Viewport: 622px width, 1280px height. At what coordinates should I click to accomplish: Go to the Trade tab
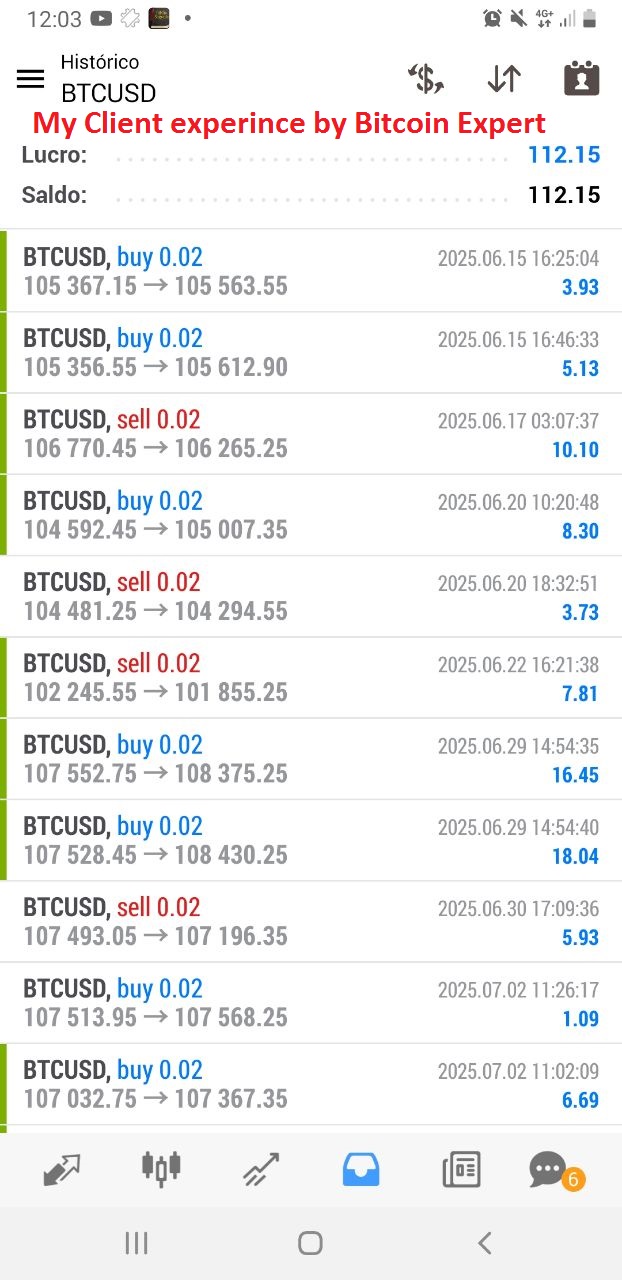261,1168
